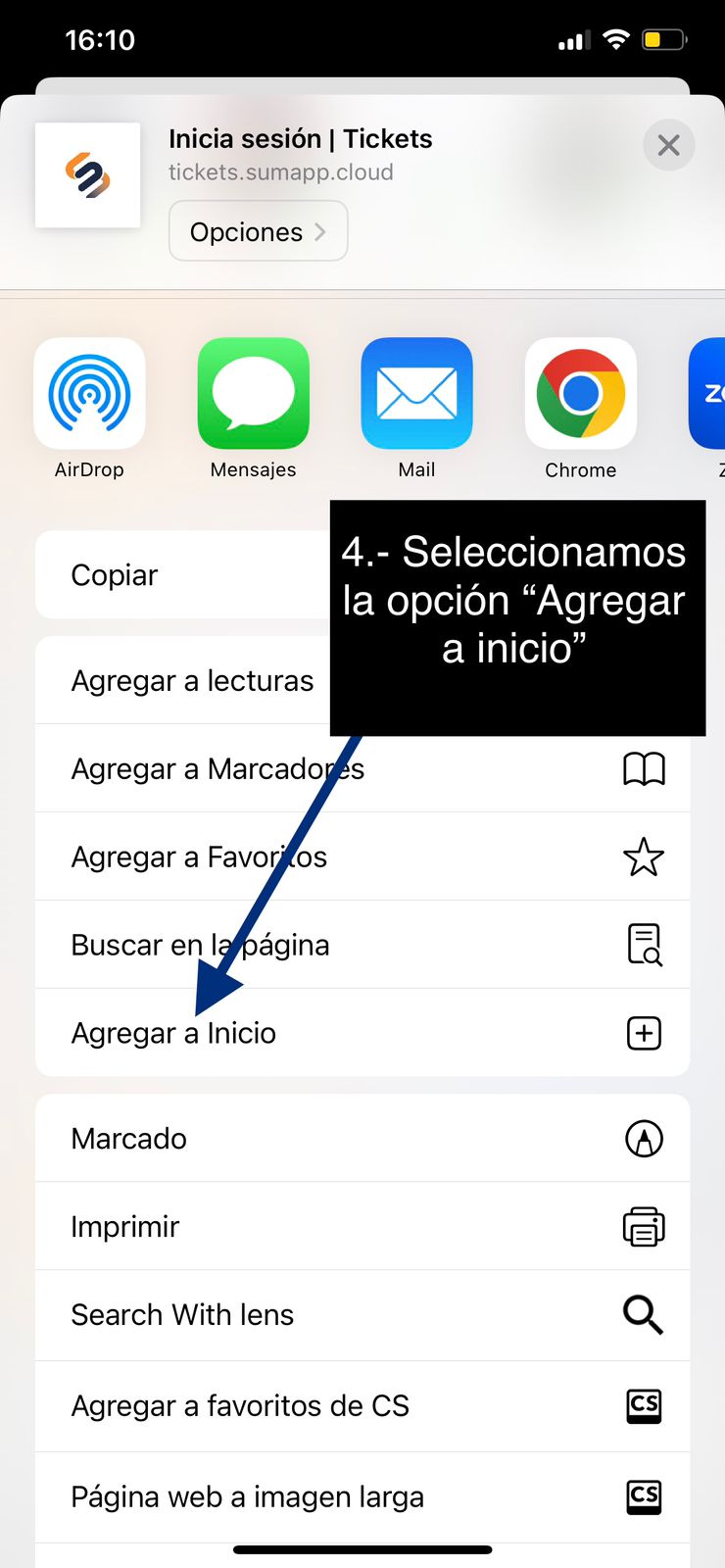Select the bookmarks icon next to Agregar a Marcadores
The height and width of the screenshot is (1568, 725).
644,768
